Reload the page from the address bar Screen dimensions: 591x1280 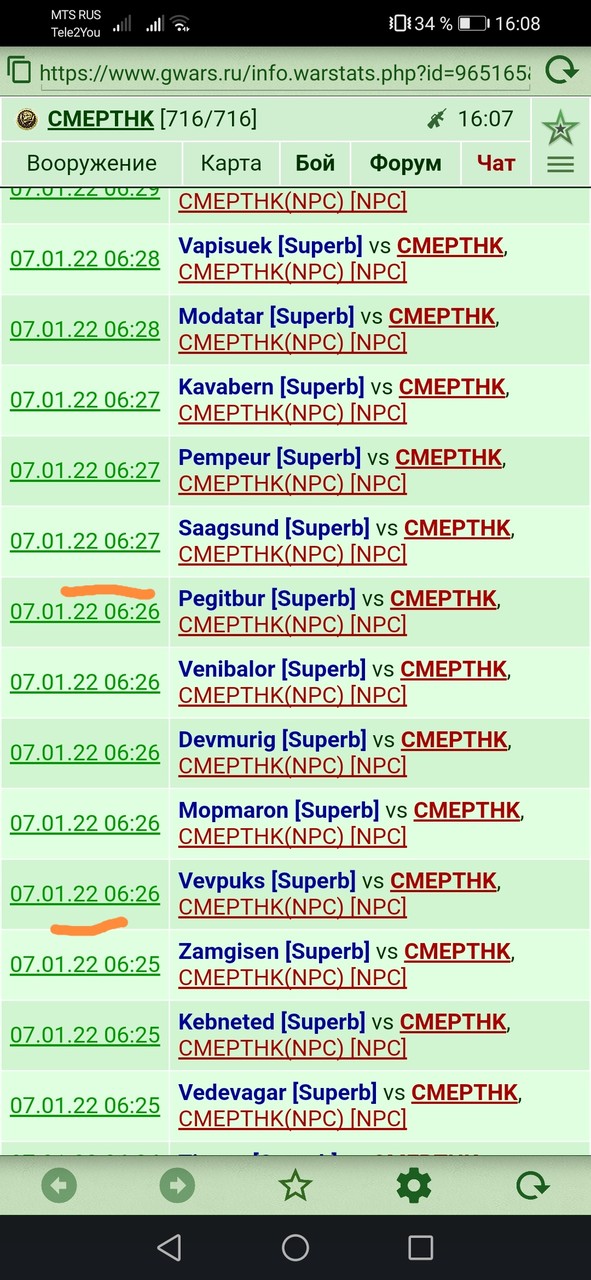tap(561, 71)
